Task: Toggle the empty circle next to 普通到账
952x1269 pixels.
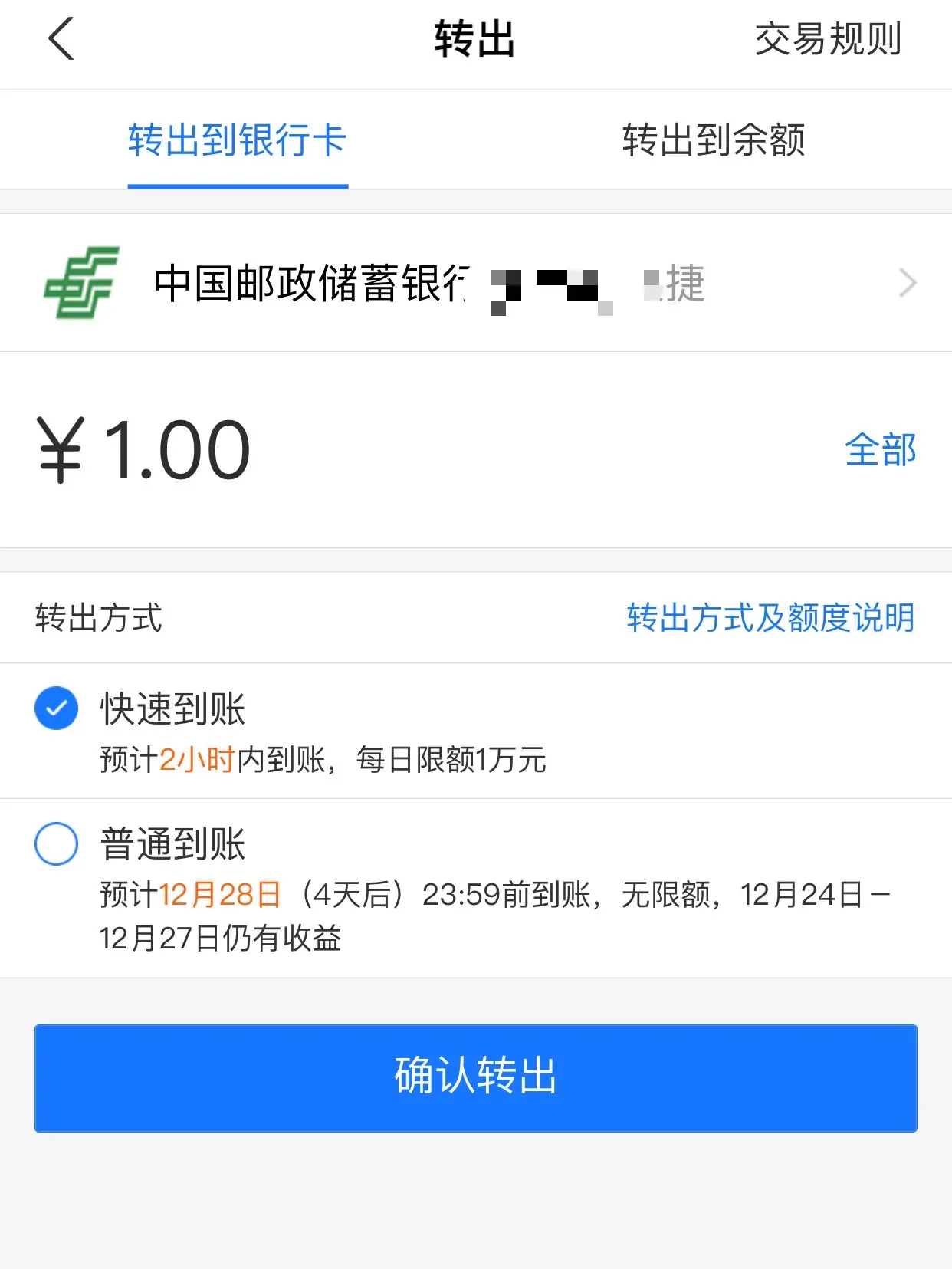Action: (x=55, y=844)
